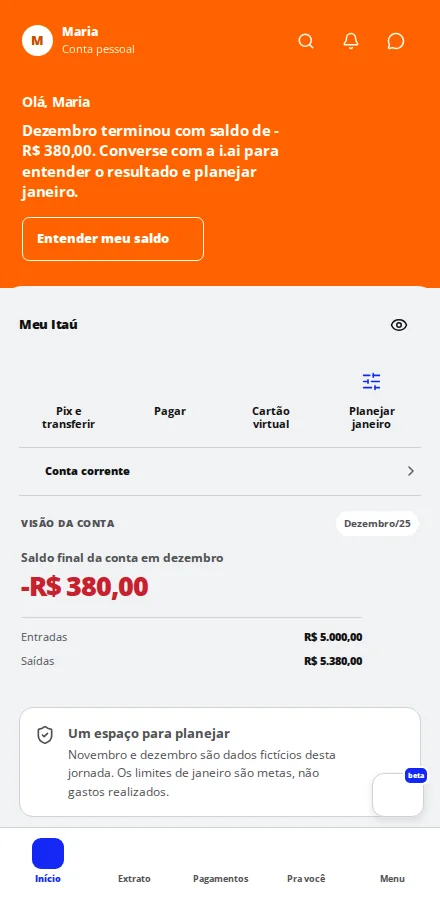The image size is (440, 900).
Task: Open Cartão virtual shortcut
Action: click(271, 400)
